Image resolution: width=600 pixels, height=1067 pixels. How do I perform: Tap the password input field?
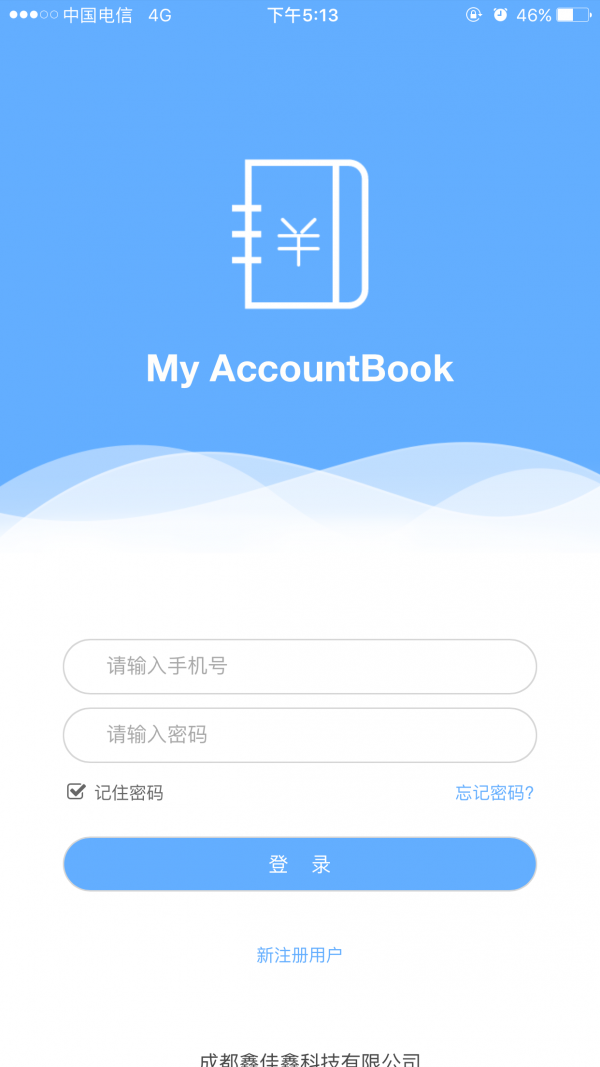(x=300, y=735)
